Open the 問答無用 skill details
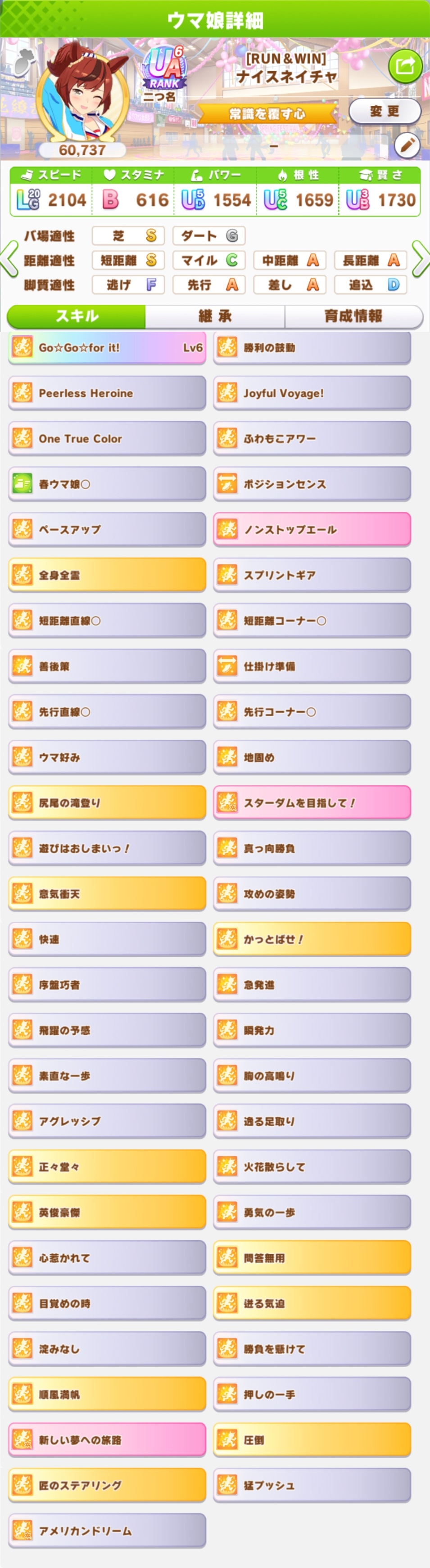Screen dimensions: 430x1568 point(312,1257)
